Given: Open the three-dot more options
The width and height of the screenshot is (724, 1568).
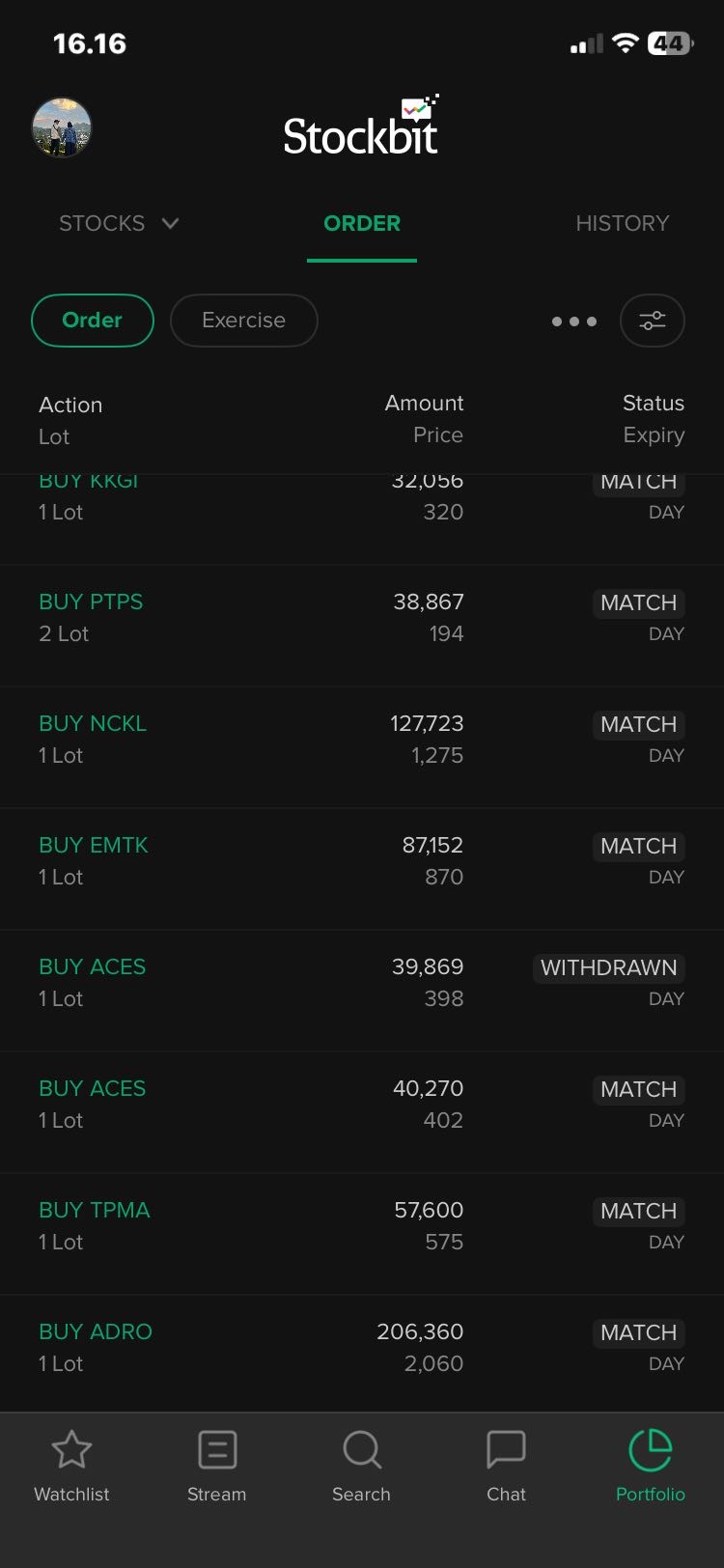Looking at the screenshot, I should coord(574,322).
